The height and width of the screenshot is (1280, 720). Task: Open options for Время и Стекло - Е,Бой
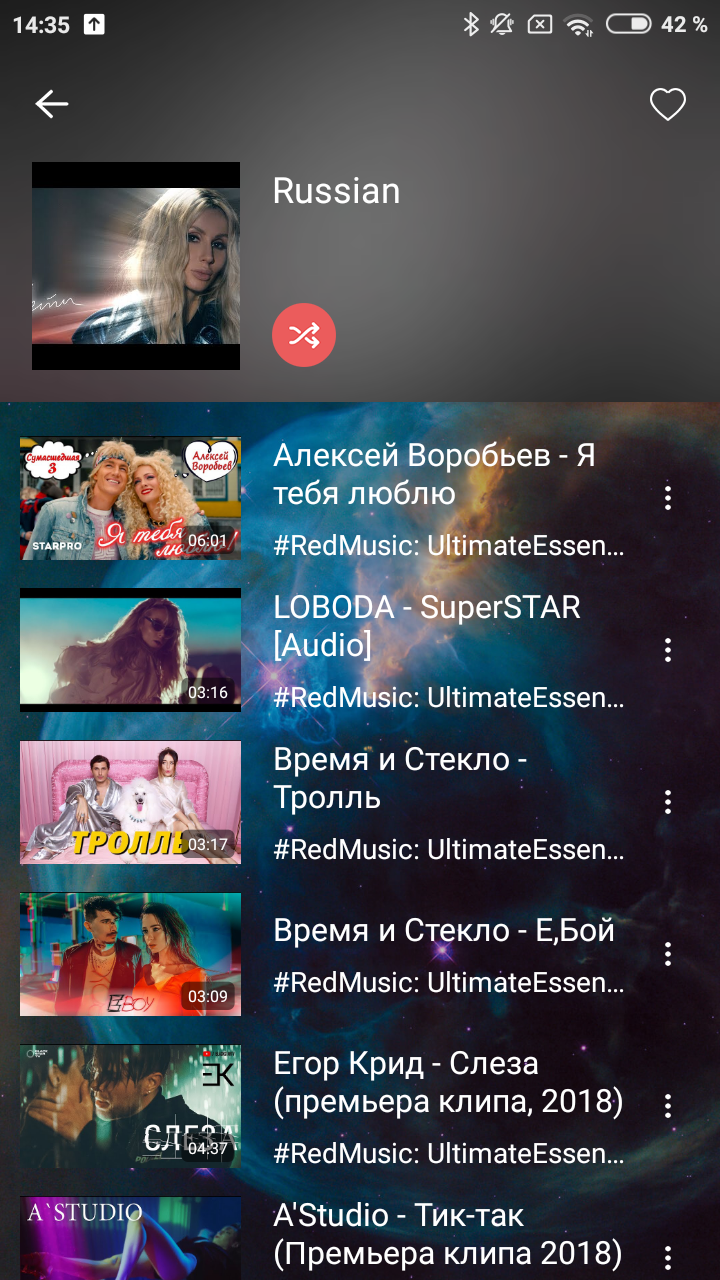point(668,954)
